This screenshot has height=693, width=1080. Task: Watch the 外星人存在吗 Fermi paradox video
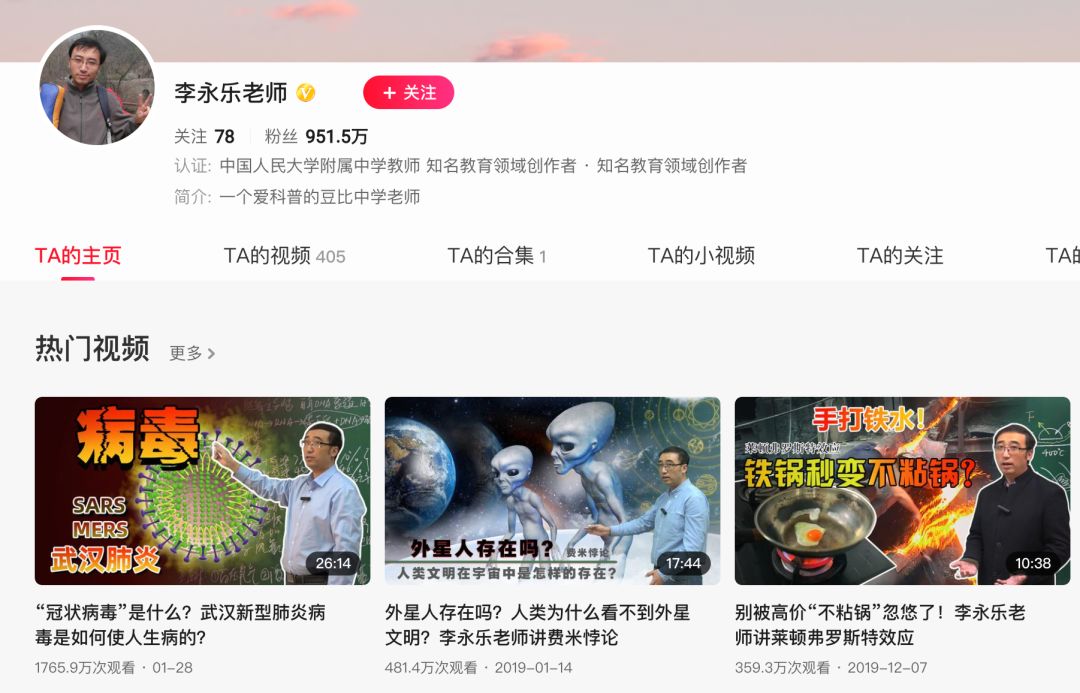click(552, 491)
